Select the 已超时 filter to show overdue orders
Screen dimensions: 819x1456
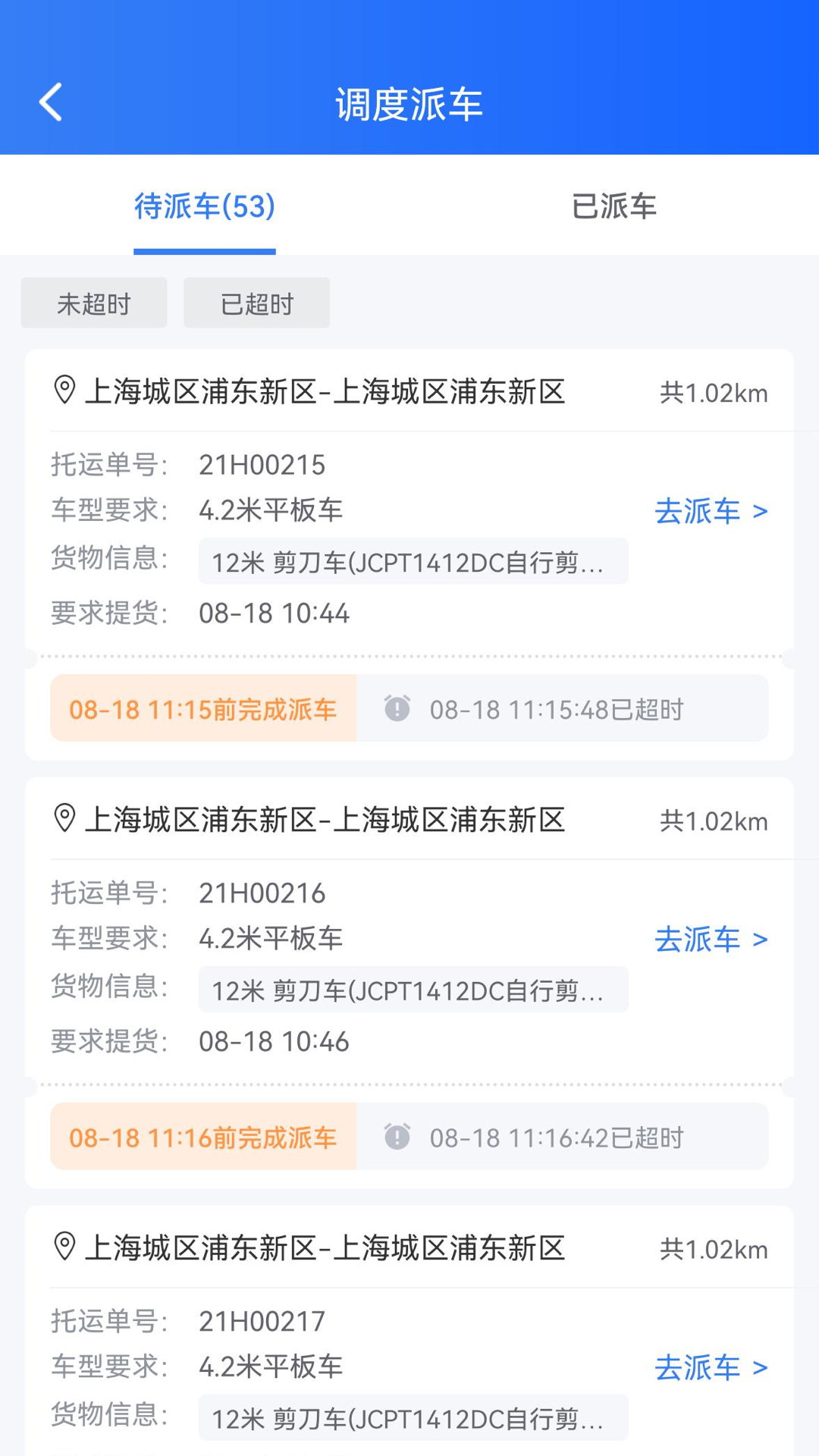256,303
